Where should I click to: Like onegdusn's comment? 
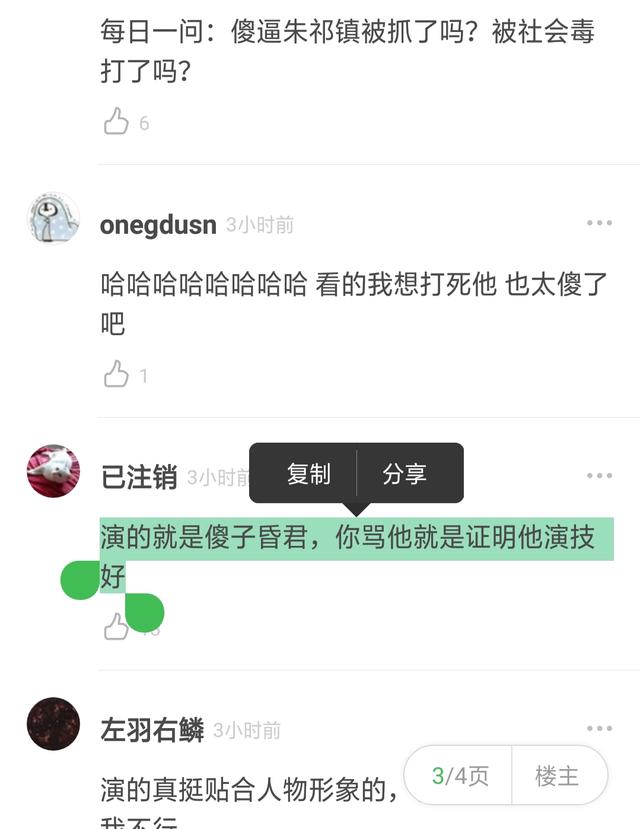pos(117,375)
